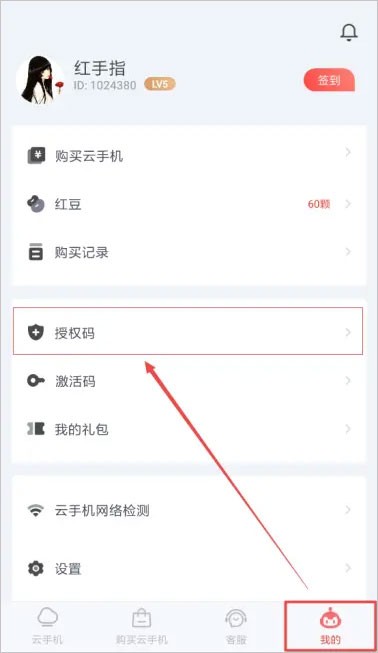Open 我的礼包 gift packs

click(189, 429)
